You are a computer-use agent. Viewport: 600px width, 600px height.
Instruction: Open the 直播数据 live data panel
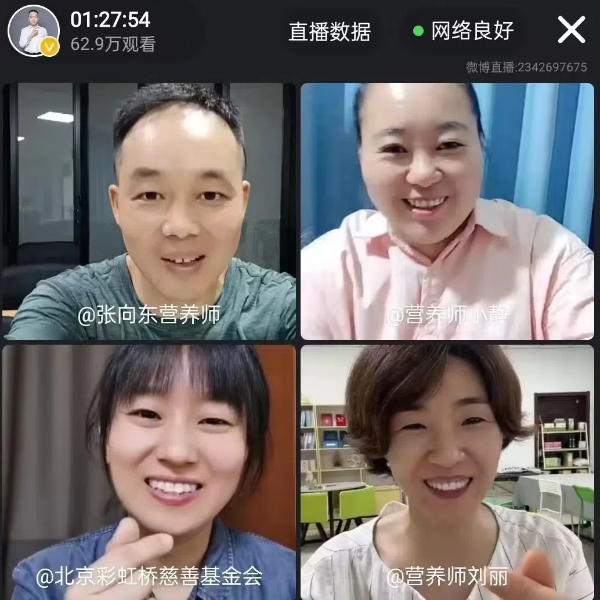[330, 31]
